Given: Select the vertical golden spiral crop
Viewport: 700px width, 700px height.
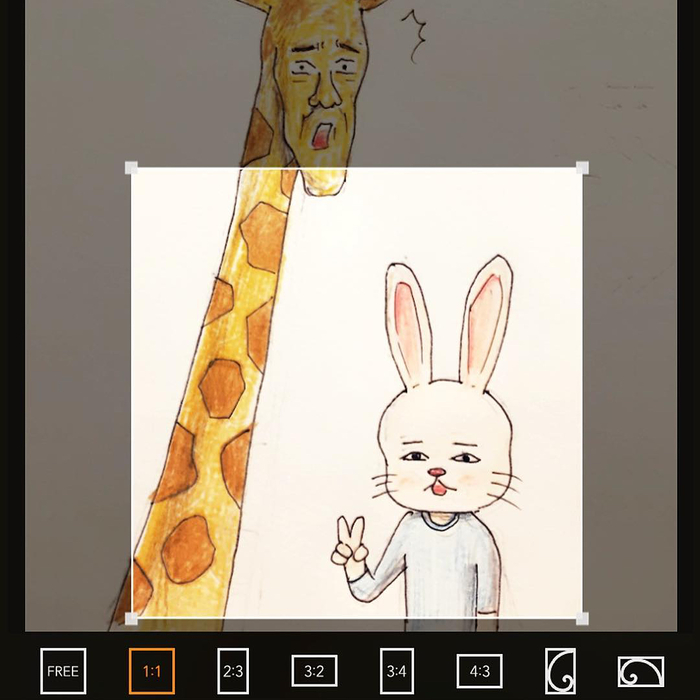Looking at the screenshot, I should (x=560, y=671).
